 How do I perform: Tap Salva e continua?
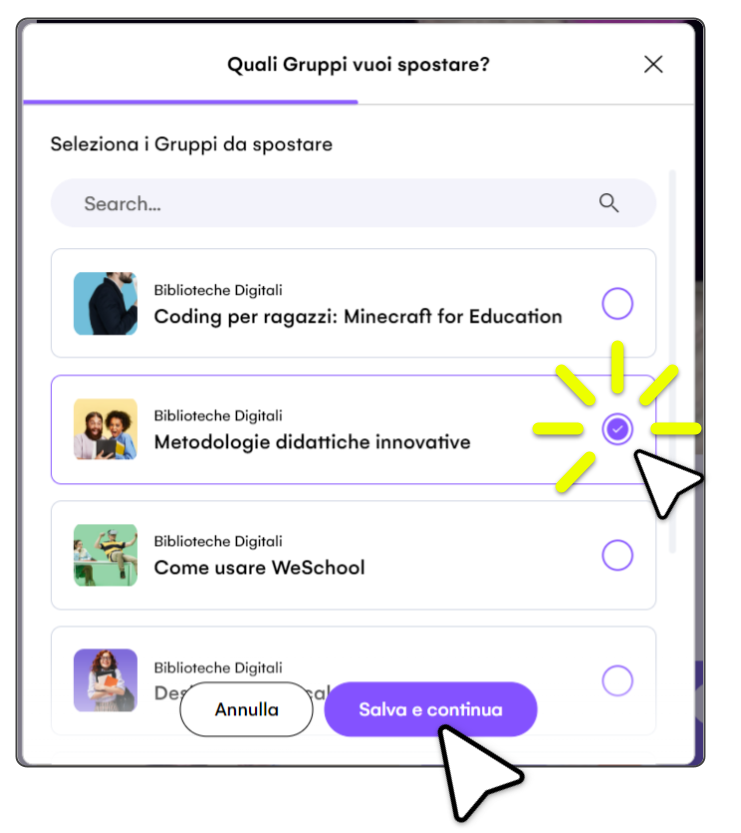tap(430, 709)
